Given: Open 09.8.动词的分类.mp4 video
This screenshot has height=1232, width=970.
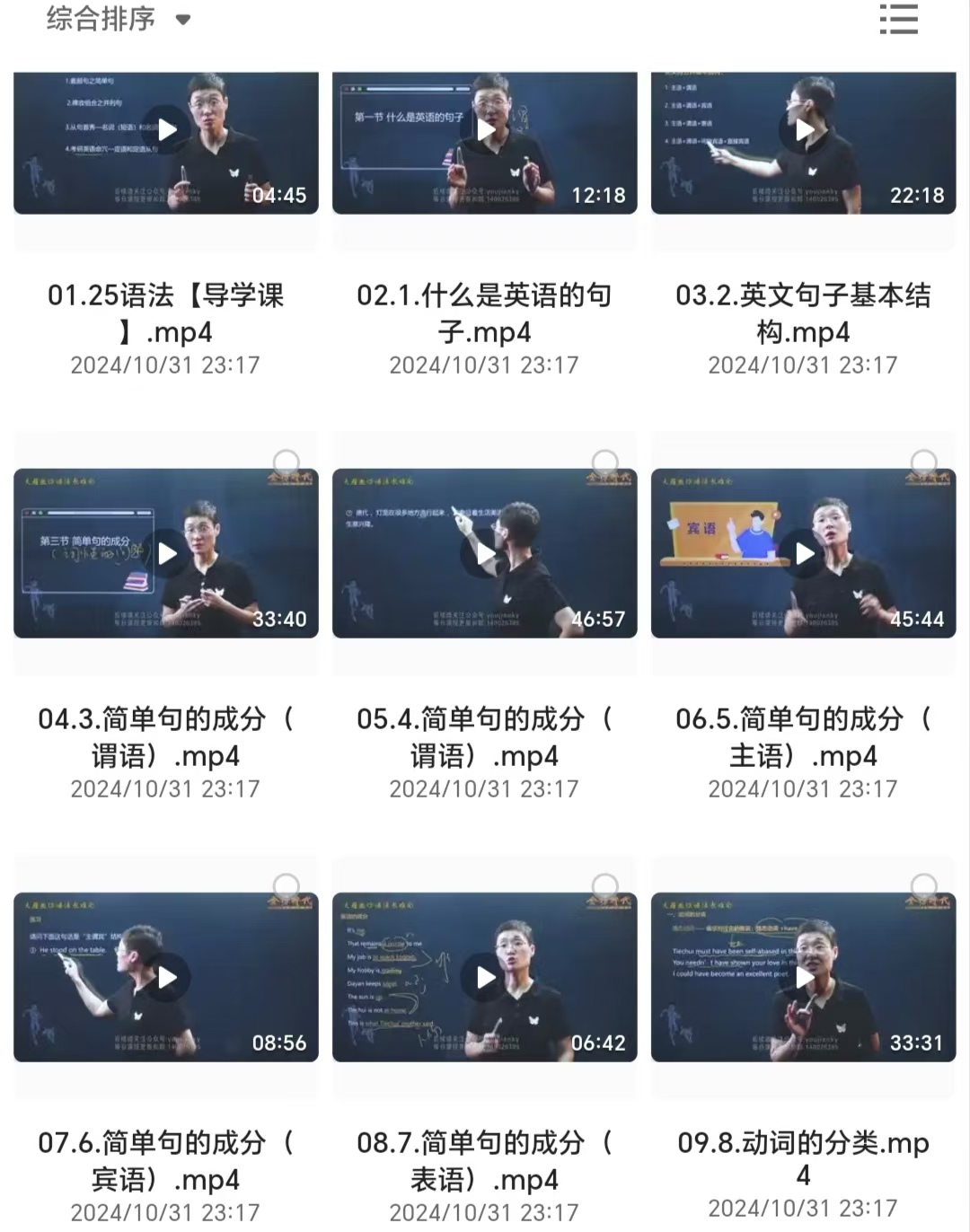Looking at the screenshot, I should [804, 977].
